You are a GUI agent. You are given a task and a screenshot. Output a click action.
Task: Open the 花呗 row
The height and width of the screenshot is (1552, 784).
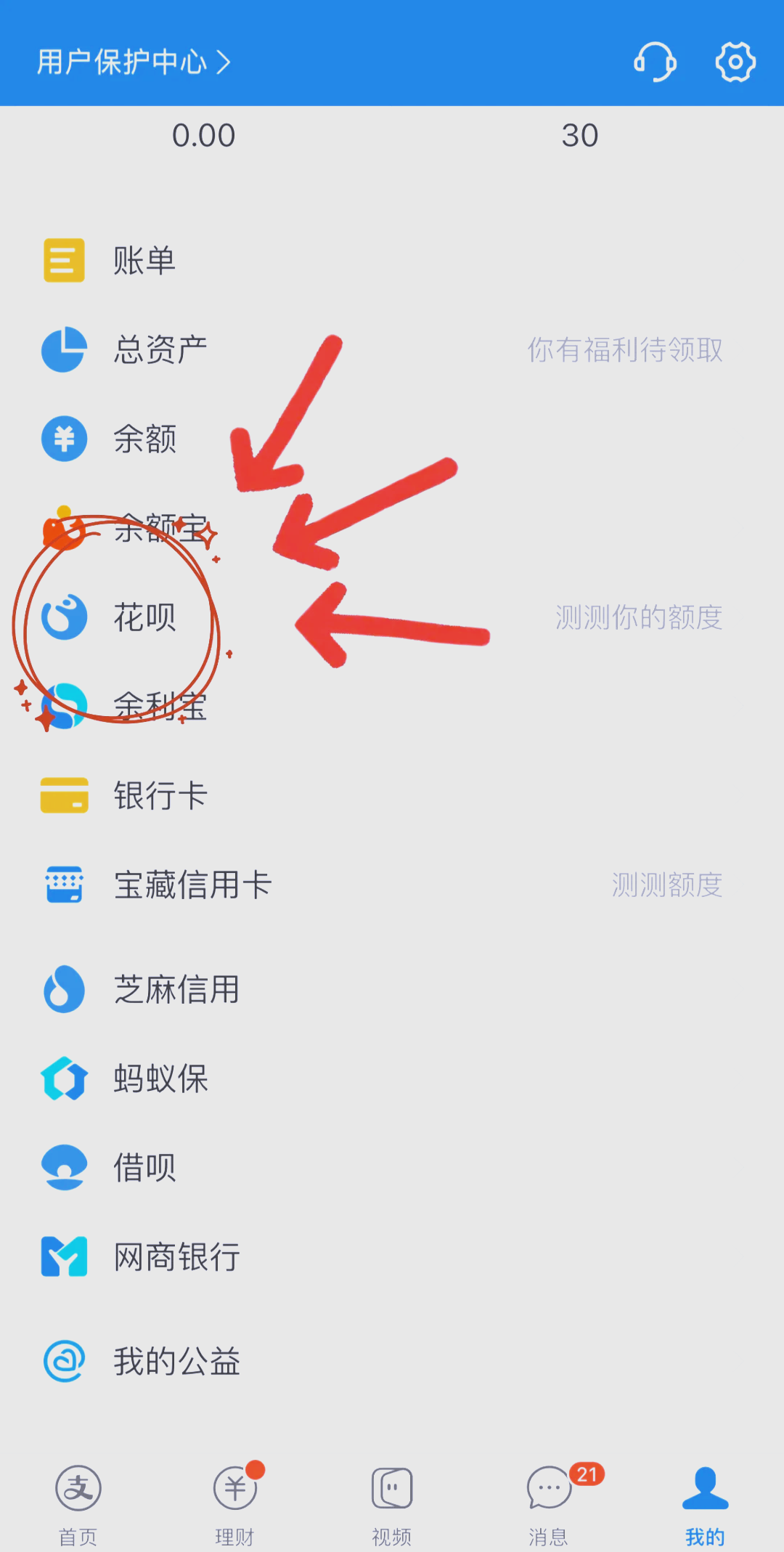click(392, 617)
